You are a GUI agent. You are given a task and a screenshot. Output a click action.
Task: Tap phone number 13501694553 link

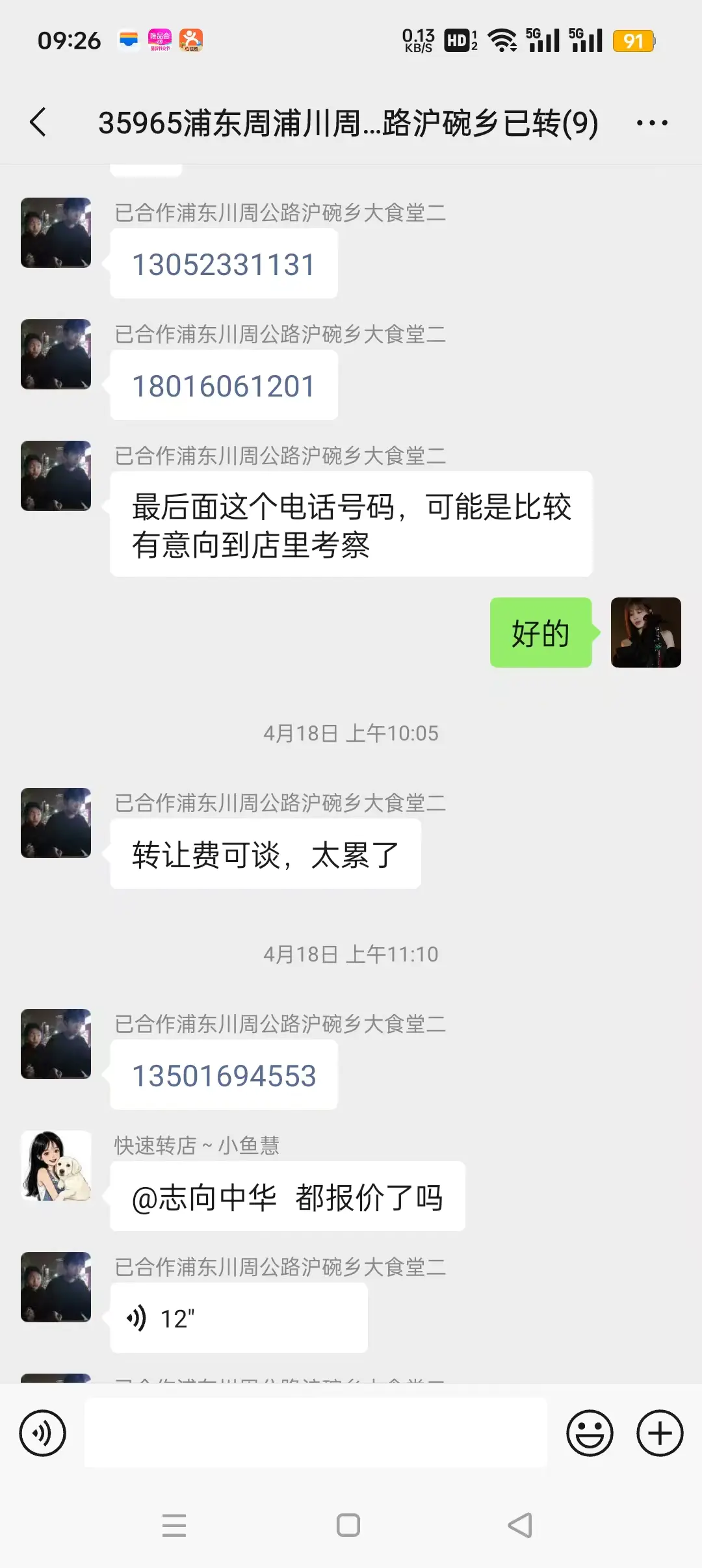pos(224,1075)
